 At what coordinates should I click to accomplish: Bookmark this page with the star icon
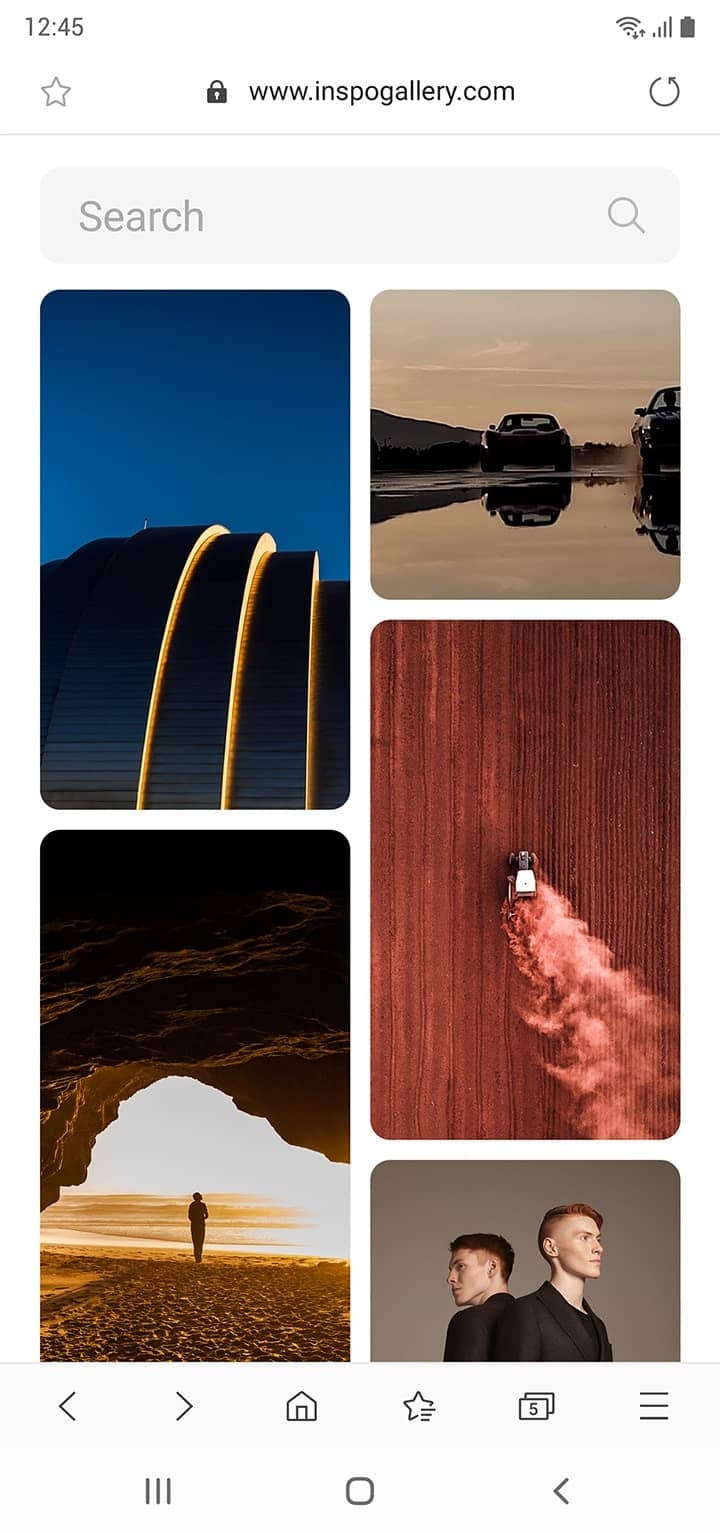click(56, 93)
